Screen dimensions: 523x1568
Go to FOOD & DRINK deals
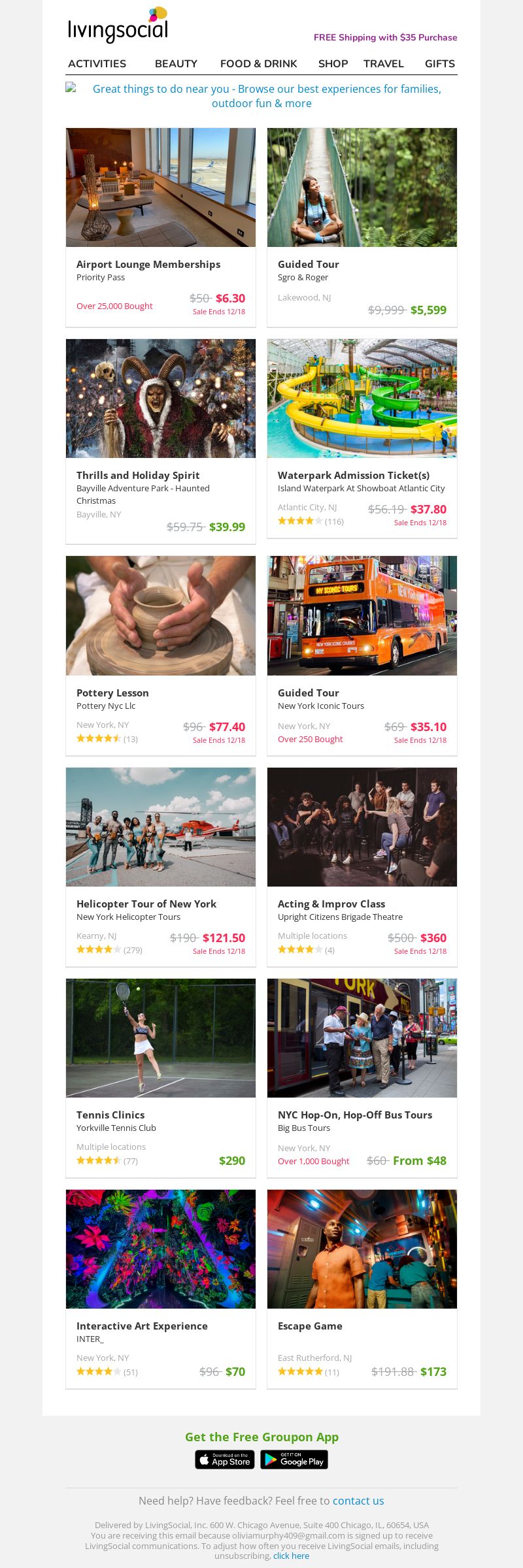click(x=258, y=63)
